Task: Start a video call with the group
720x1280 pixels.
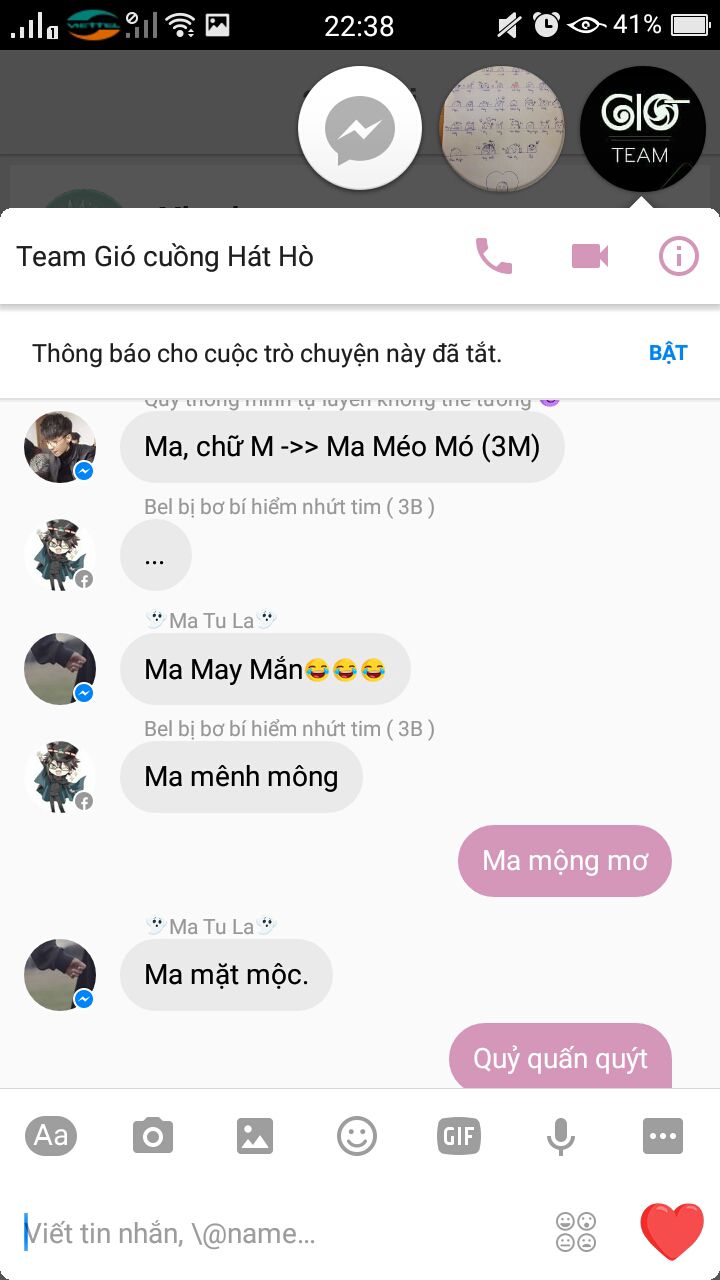Action: coord(590,257)
